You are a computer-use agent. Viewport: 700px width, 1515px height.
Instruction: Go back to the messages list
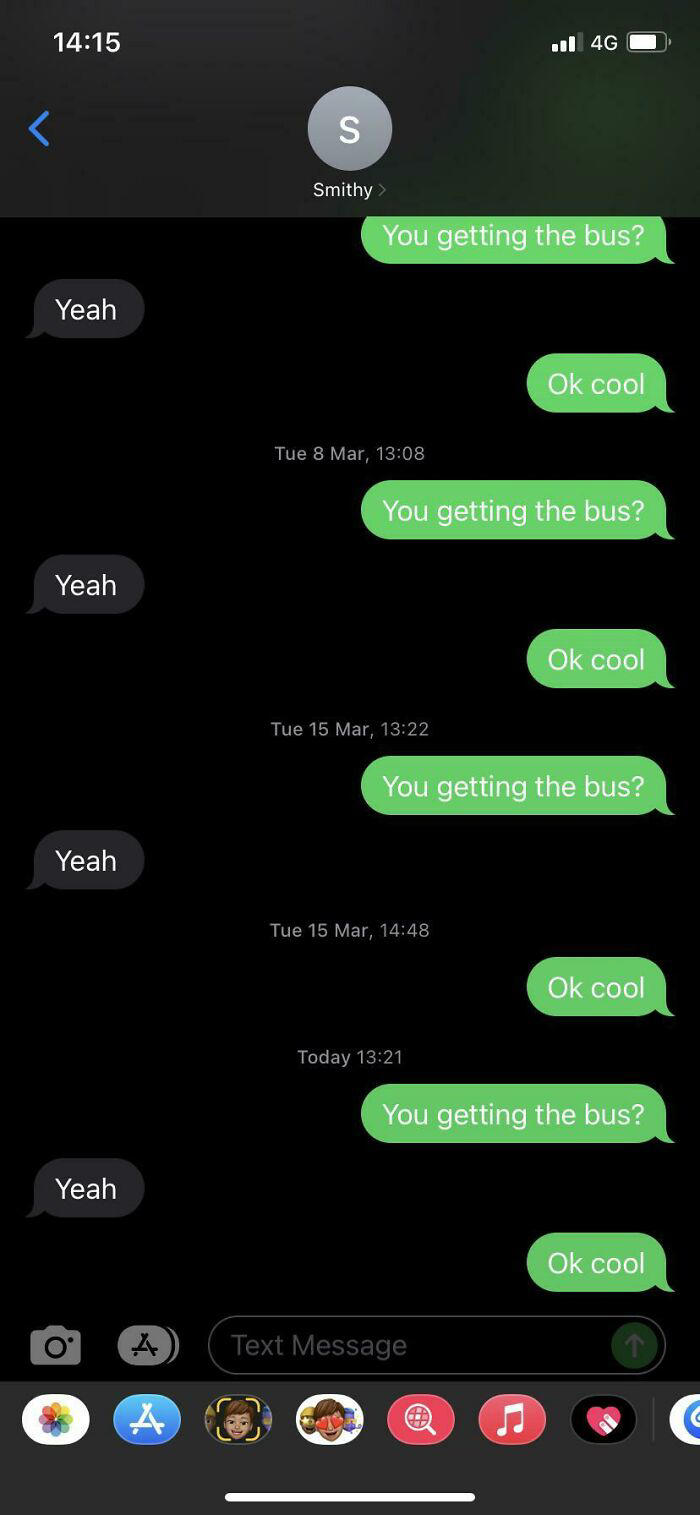click(39, 129)
